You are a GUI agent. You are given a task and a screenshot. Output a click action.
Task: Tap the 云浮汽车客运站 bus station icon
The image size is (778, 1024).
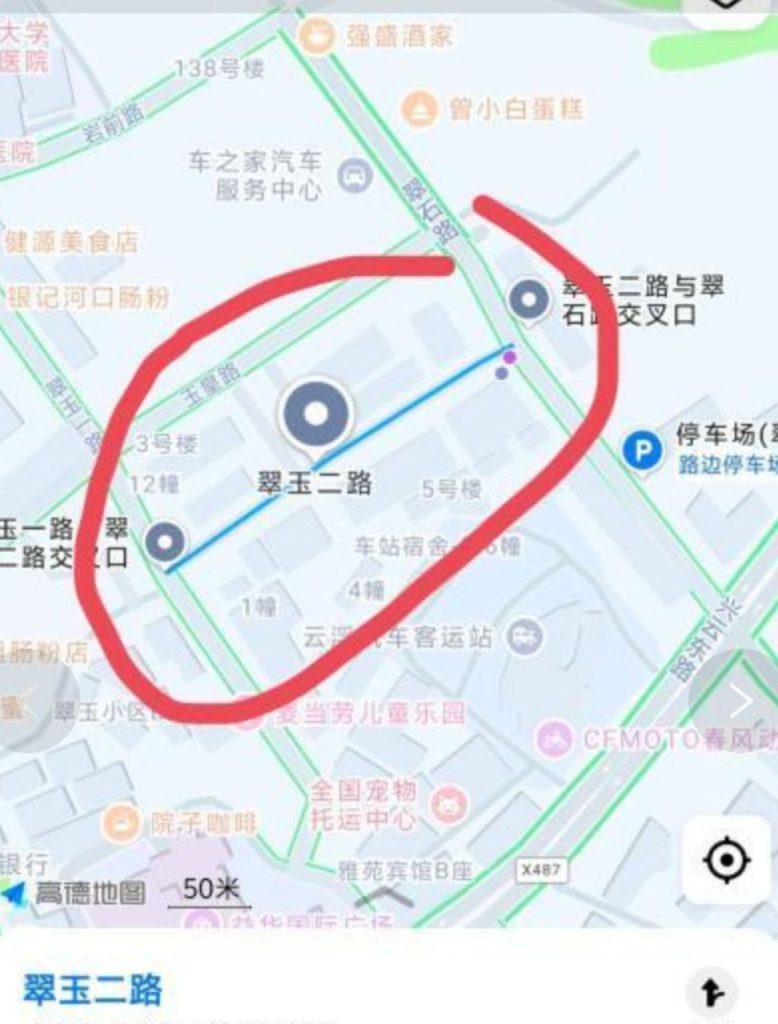click(x=524, y=637)
